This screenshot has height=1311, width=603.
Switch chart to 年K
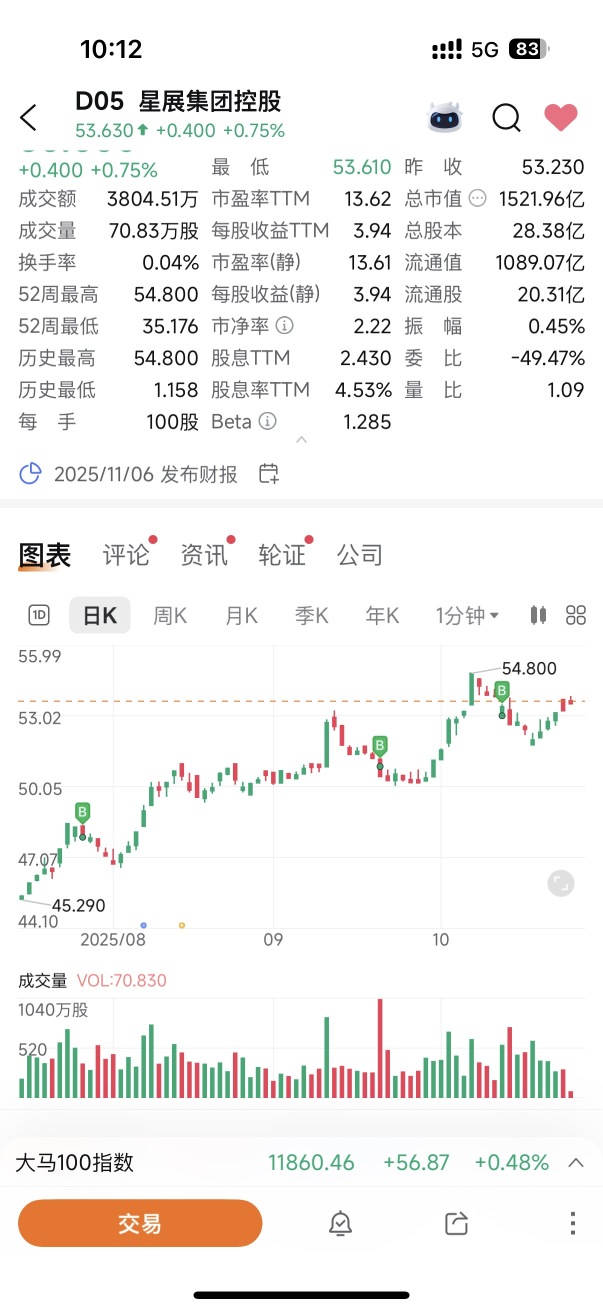(x=382, y=615)
